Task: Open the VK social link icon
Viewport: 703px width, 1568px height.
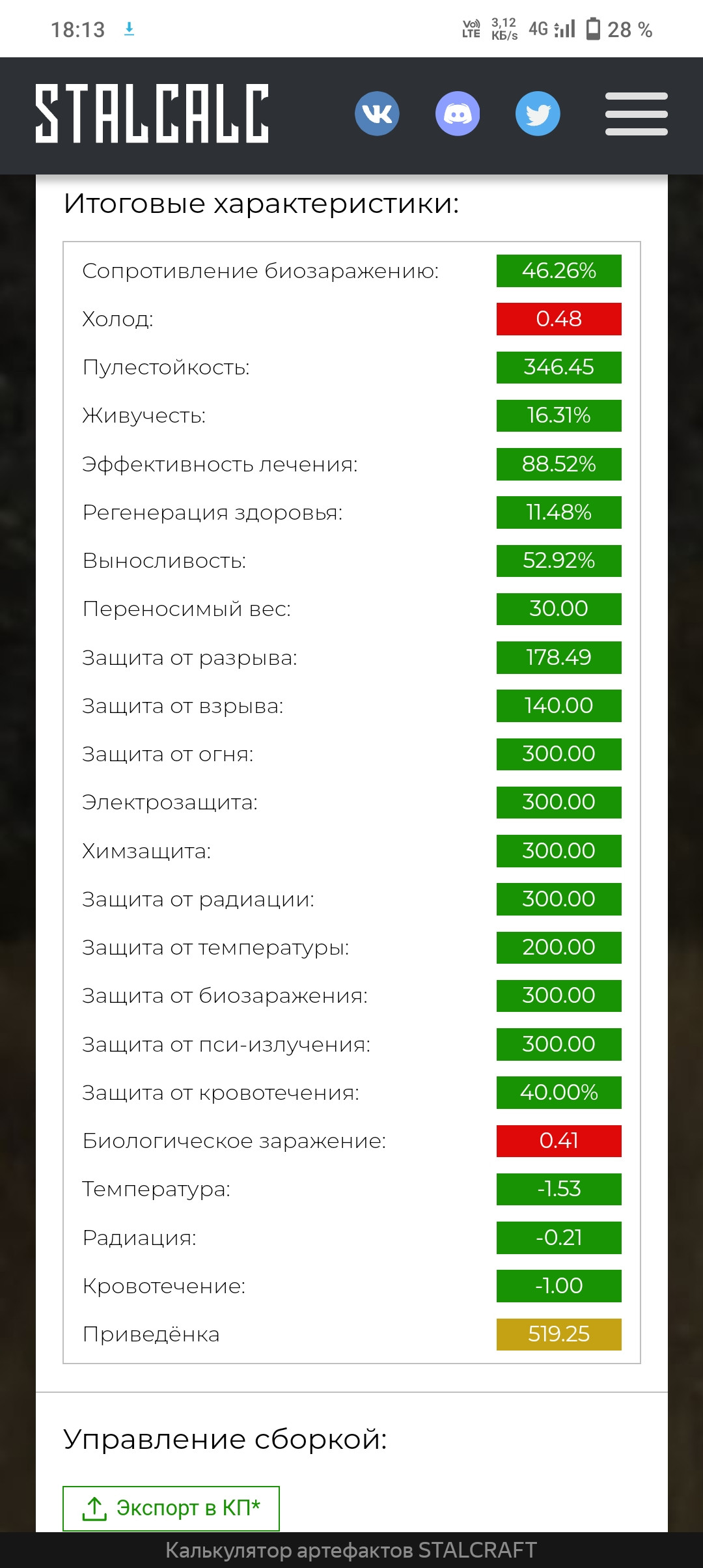Action: [x=377, y=113]
